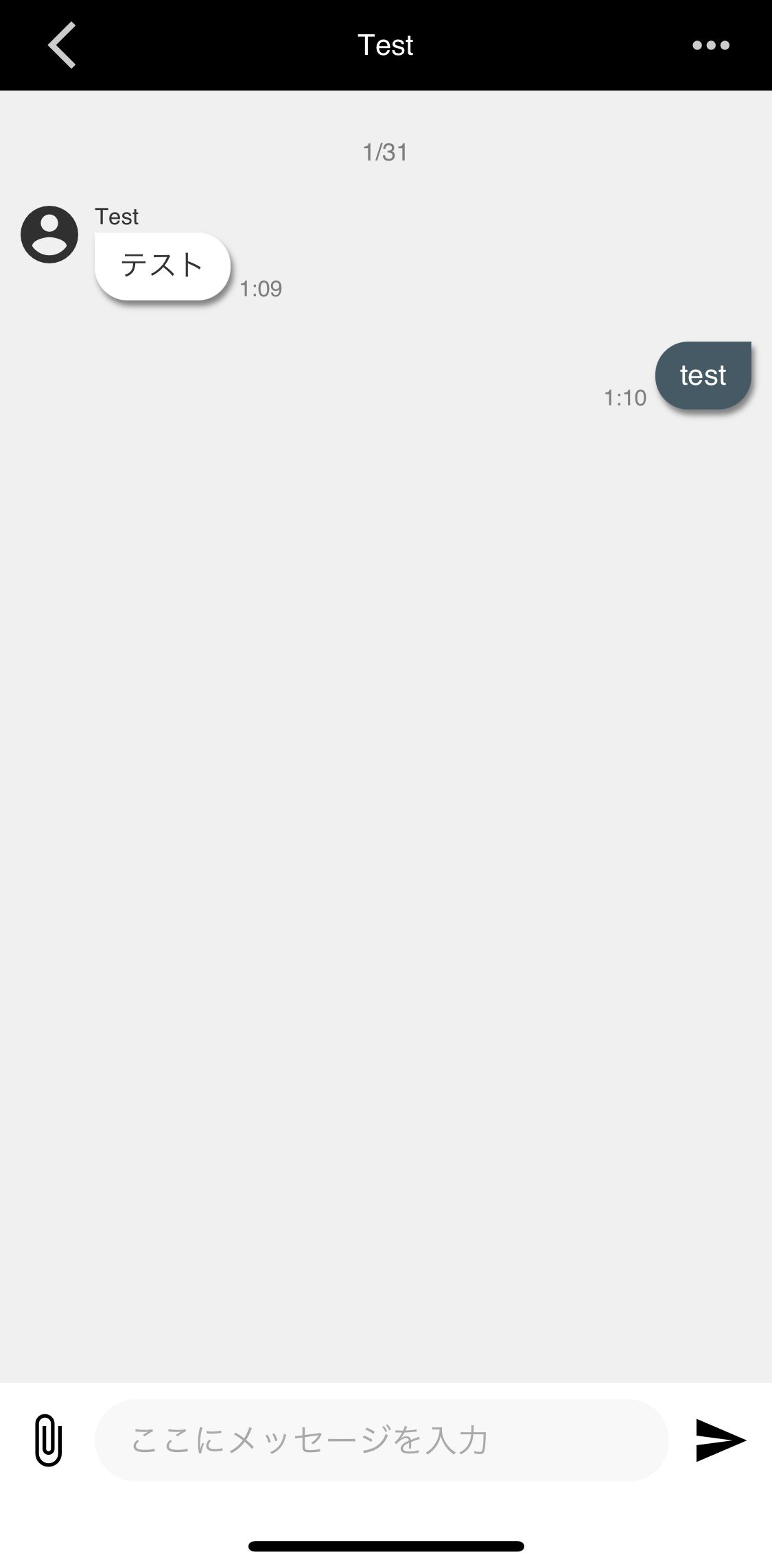The height and width of the screenshot is (1568, 772).
Task: Go back using the top-left arrow
Action: click(x=62, y=45)
